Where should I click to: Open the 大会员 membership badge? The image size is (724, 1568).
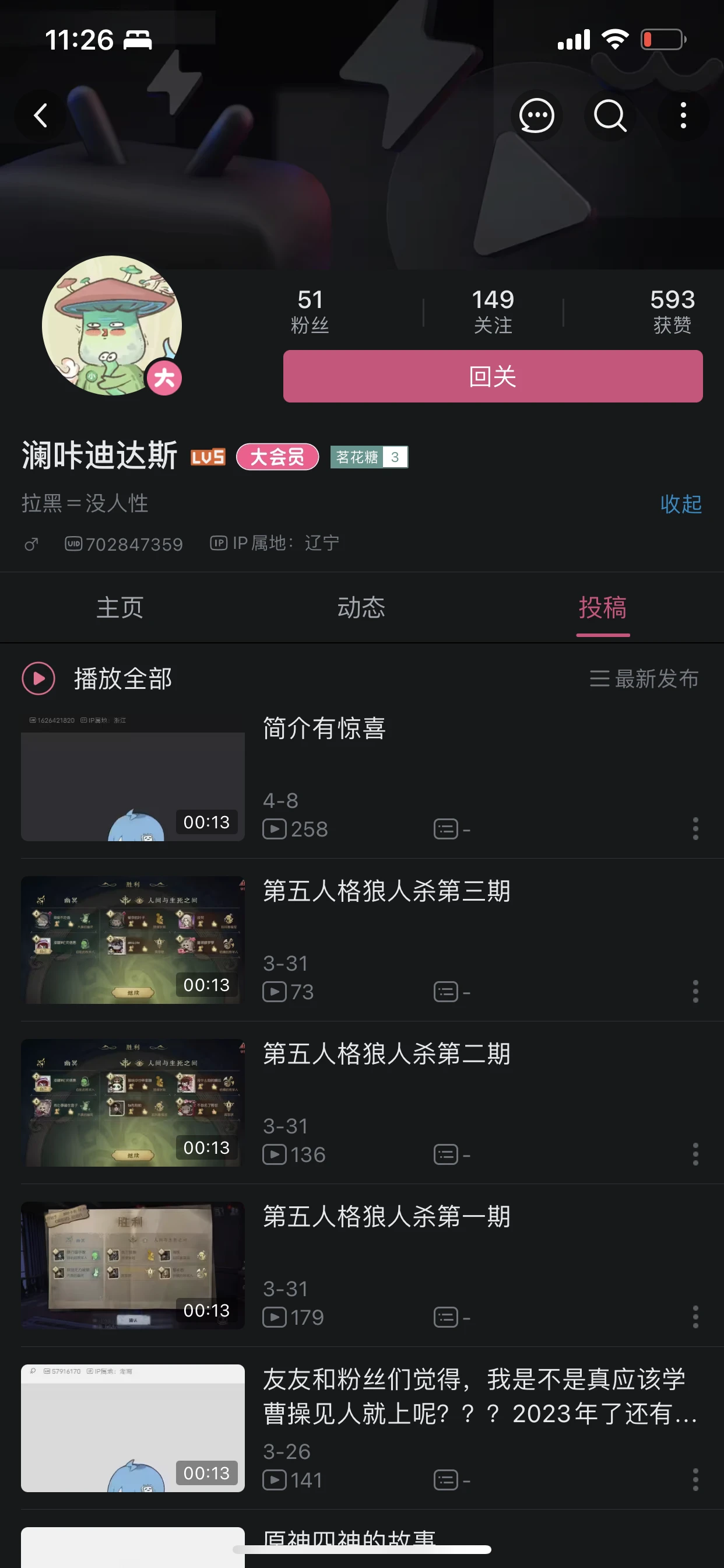pyautogui.click(x=277, y=457)
